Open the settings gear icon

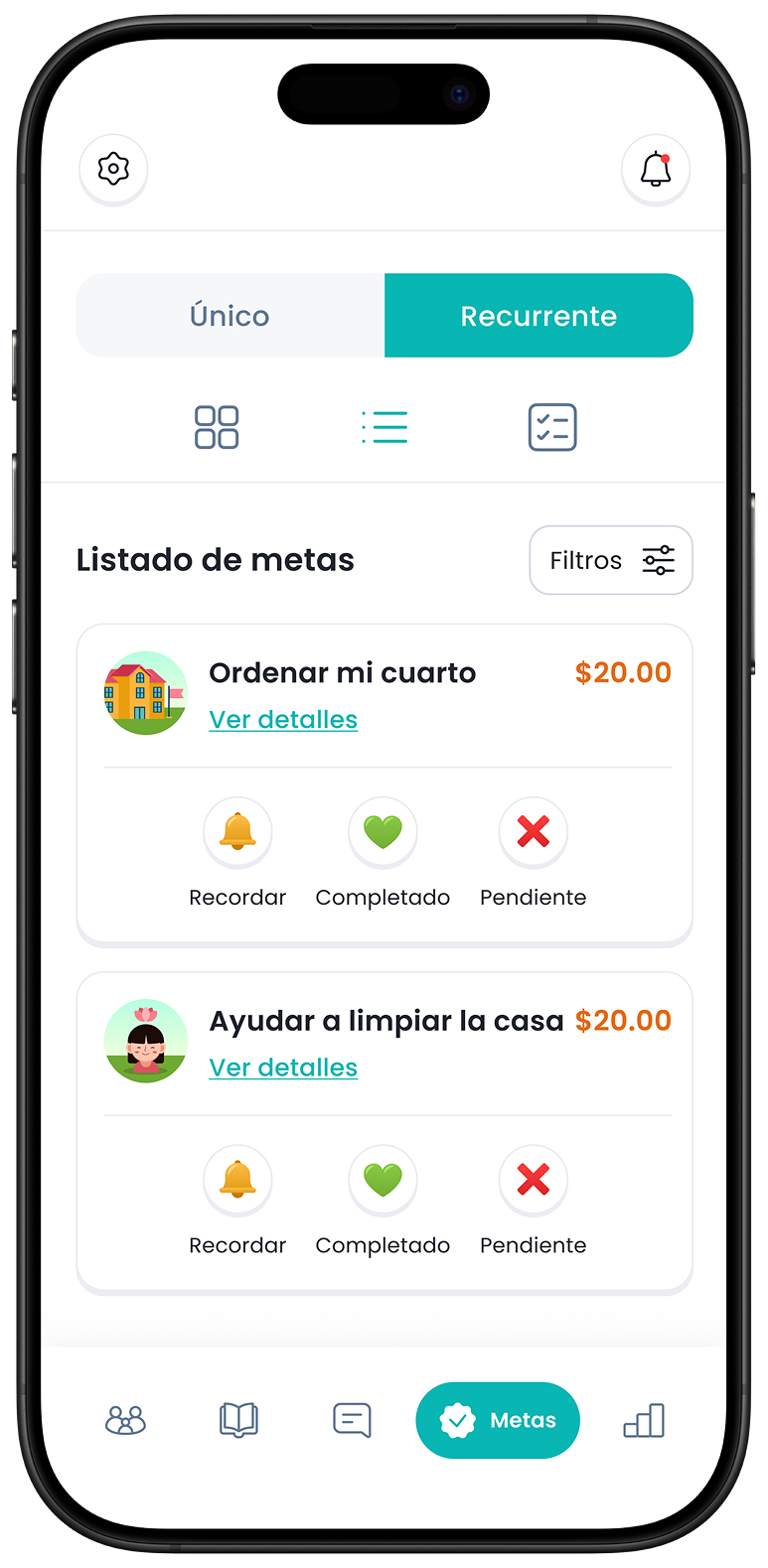point(113,169)
